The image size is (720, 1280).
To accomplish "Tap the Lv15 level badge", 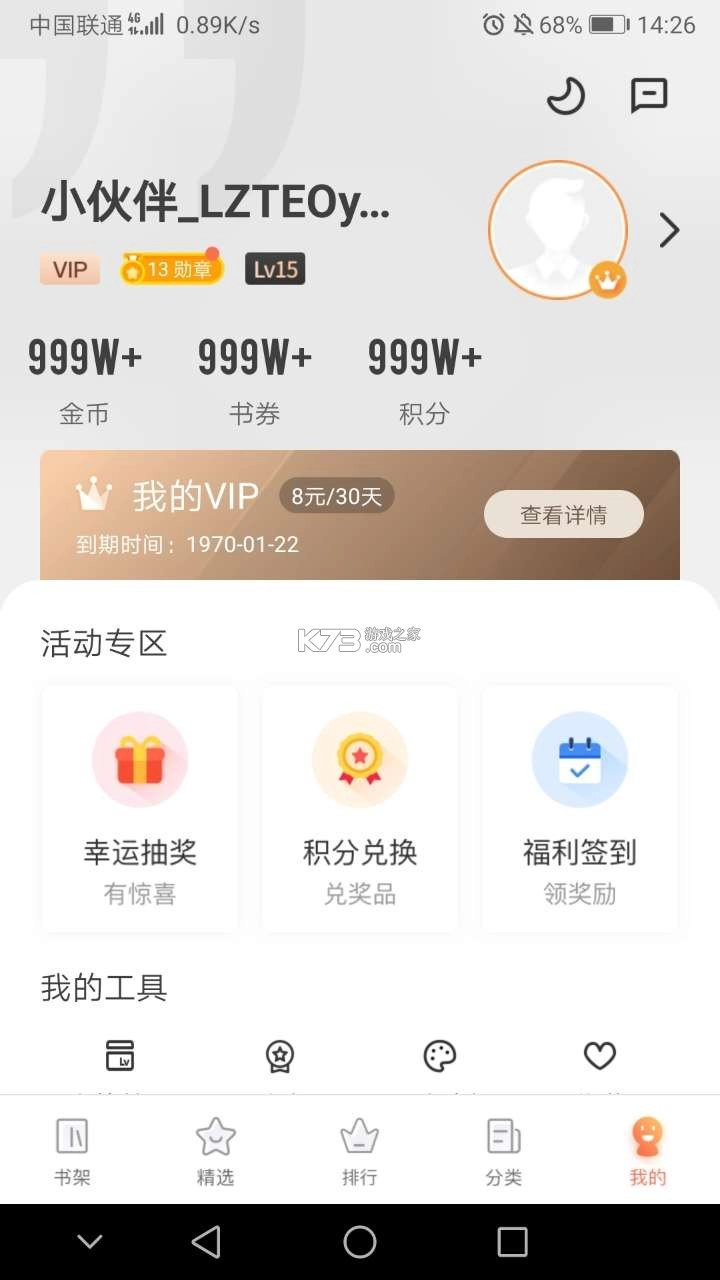I will (275, 269).
